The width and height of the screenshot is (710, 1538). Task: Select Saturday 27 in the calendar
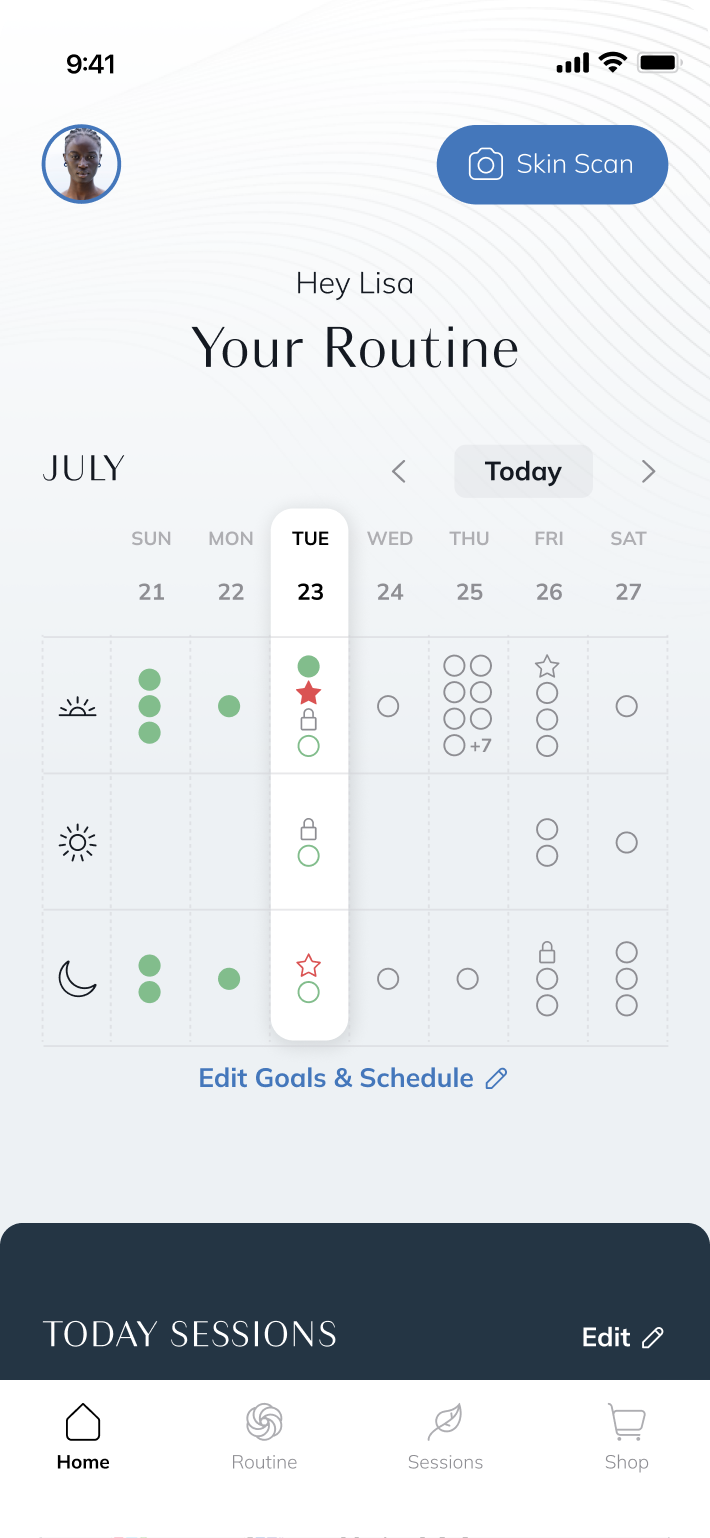[628, 566]
